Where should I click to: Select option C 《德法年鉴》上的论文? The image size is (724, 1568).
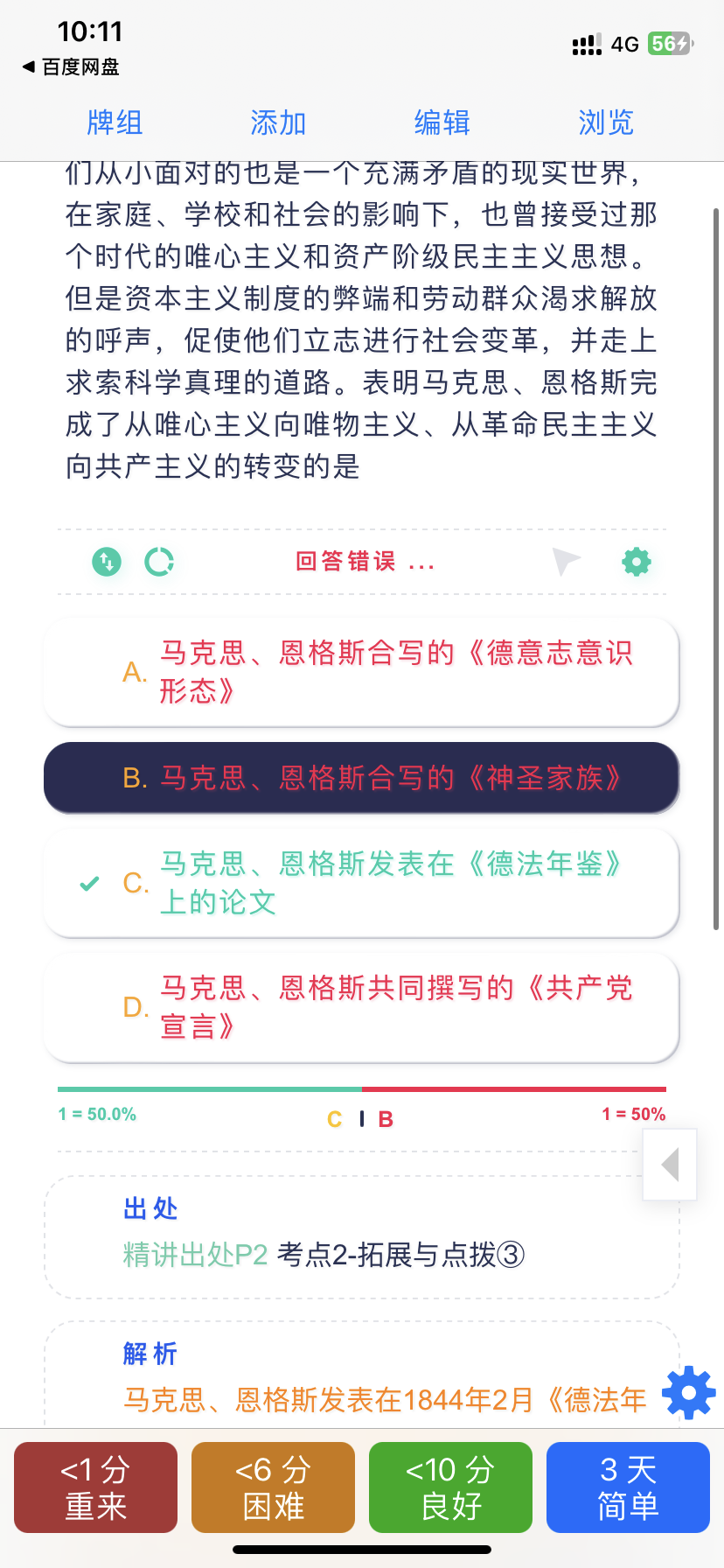(361, 883)
